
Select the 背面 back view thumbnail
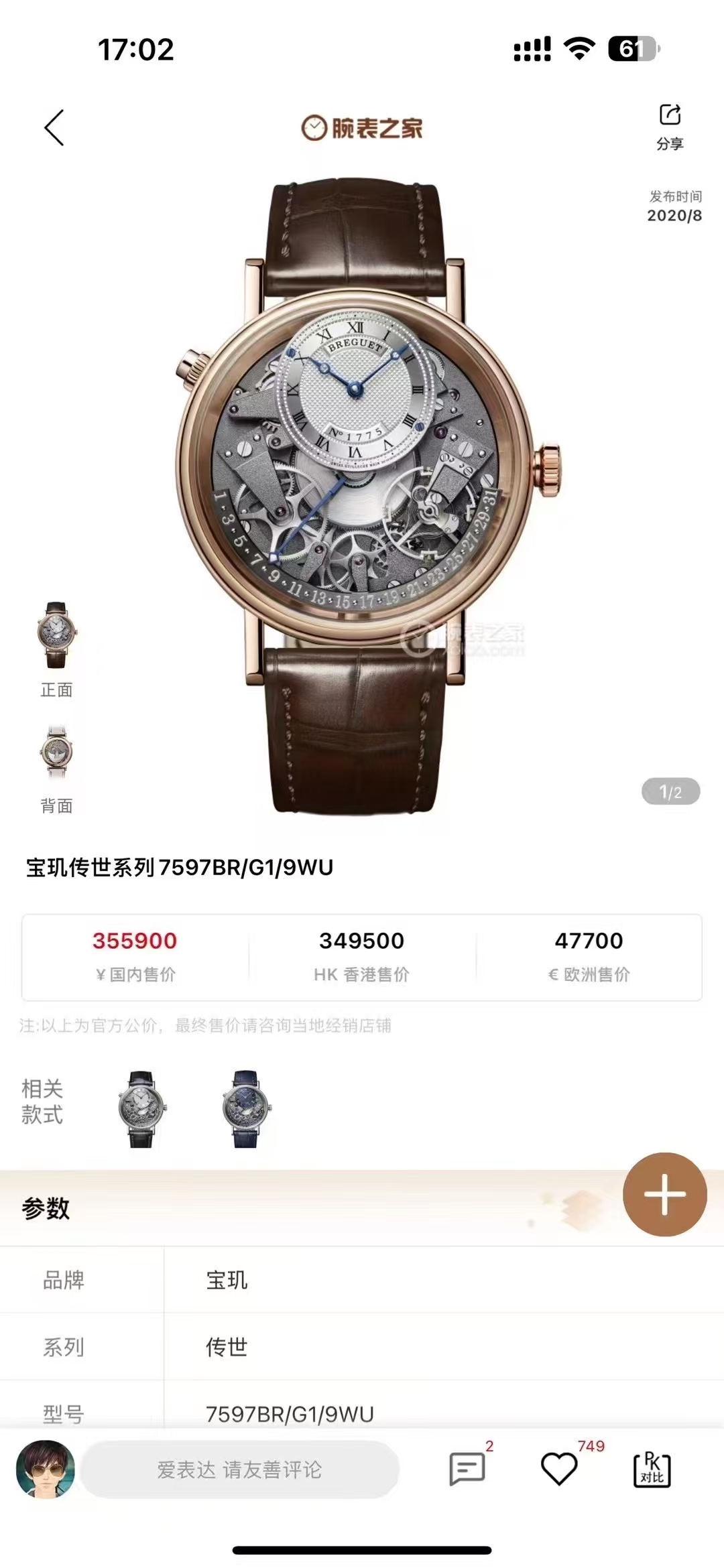click(56, 753)
